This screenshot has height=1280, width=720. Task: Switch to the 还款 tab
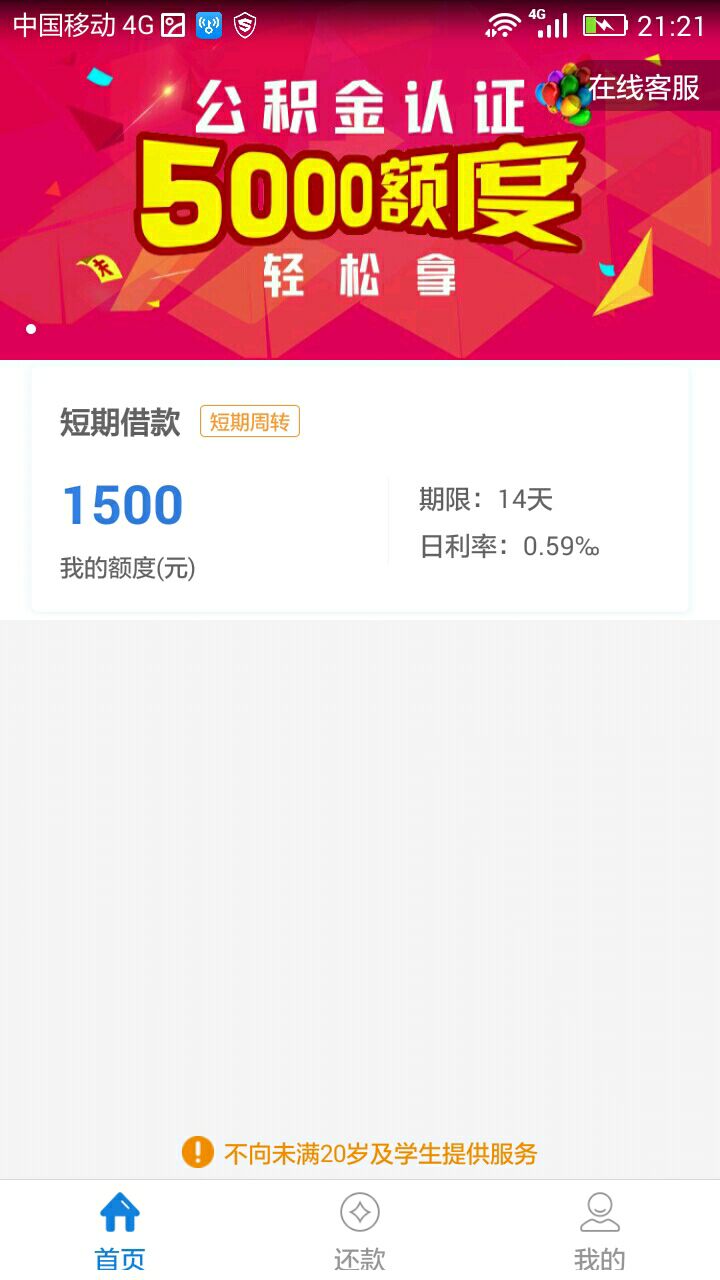(360, 1231)
